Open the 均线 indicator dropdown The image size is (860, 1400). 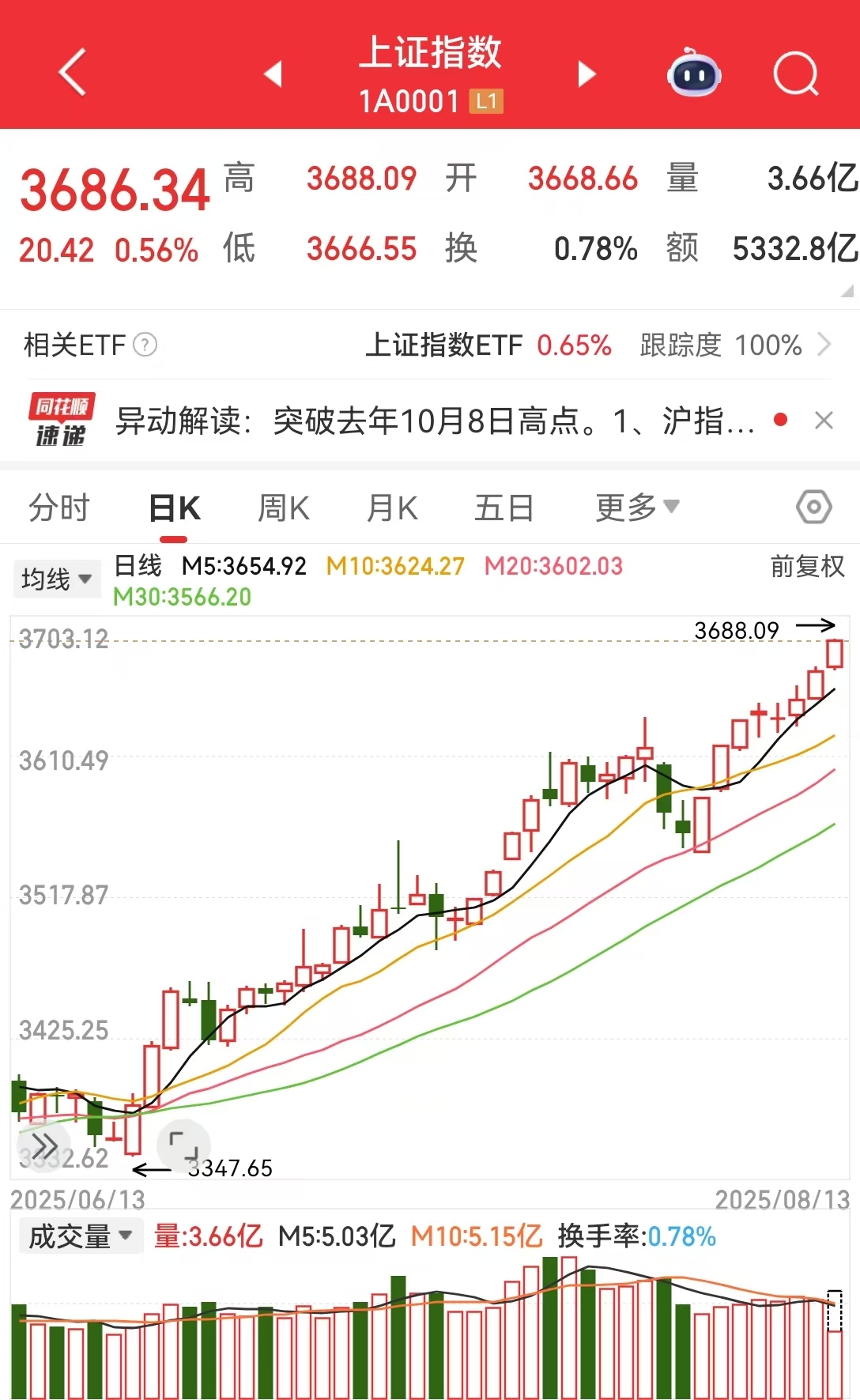point(56,579)
